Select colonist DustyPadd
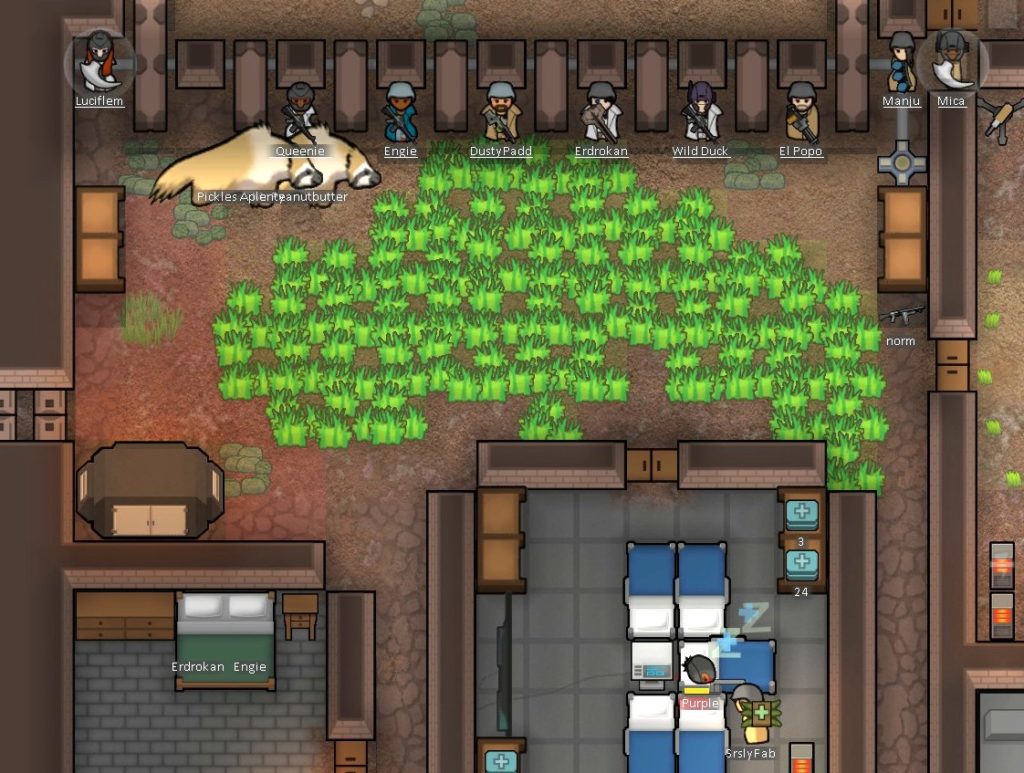 499,113
